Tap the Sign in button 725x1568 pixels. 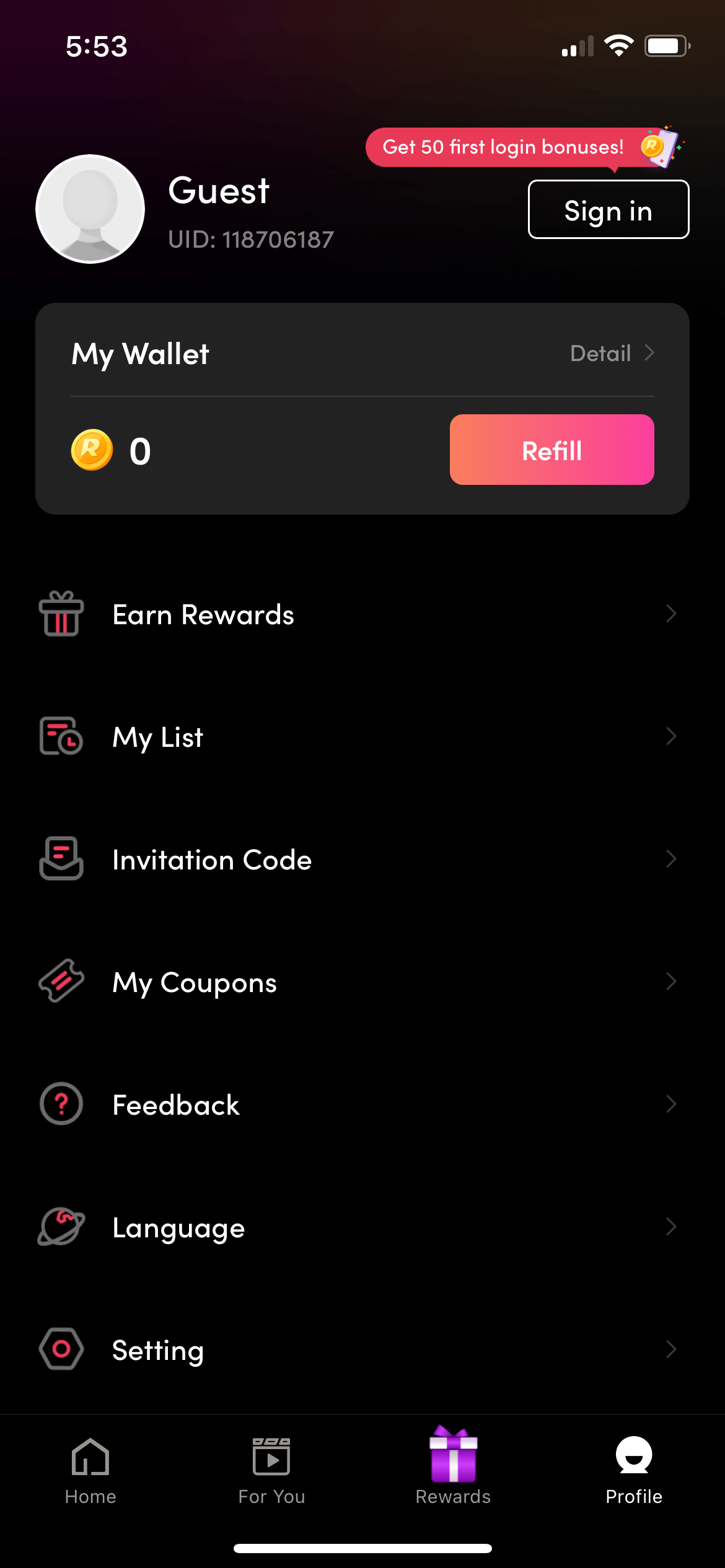[x=608, y=210]
